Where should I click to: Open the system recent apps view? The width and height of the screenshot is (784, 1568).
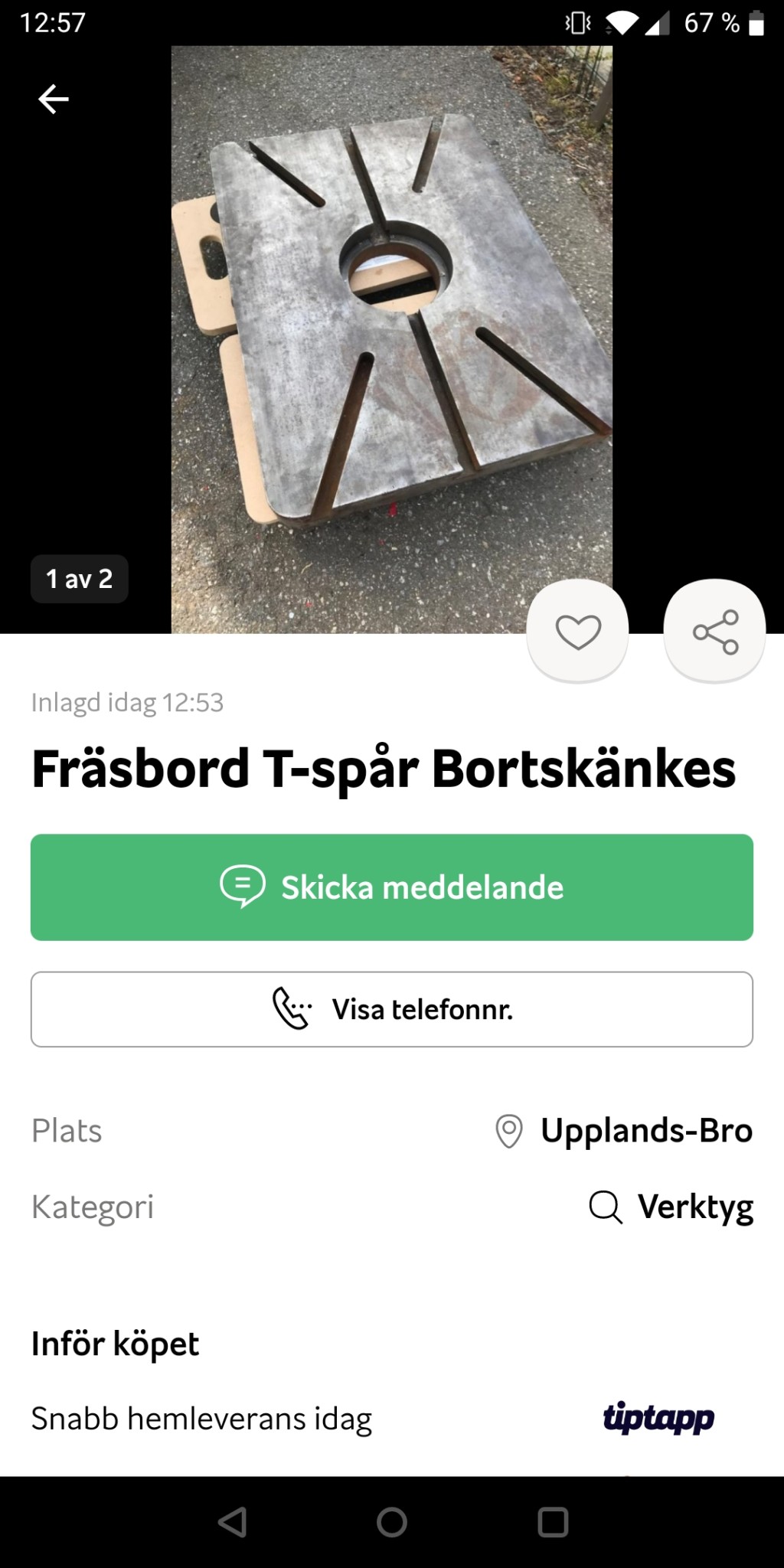(x=553, y=1523)
